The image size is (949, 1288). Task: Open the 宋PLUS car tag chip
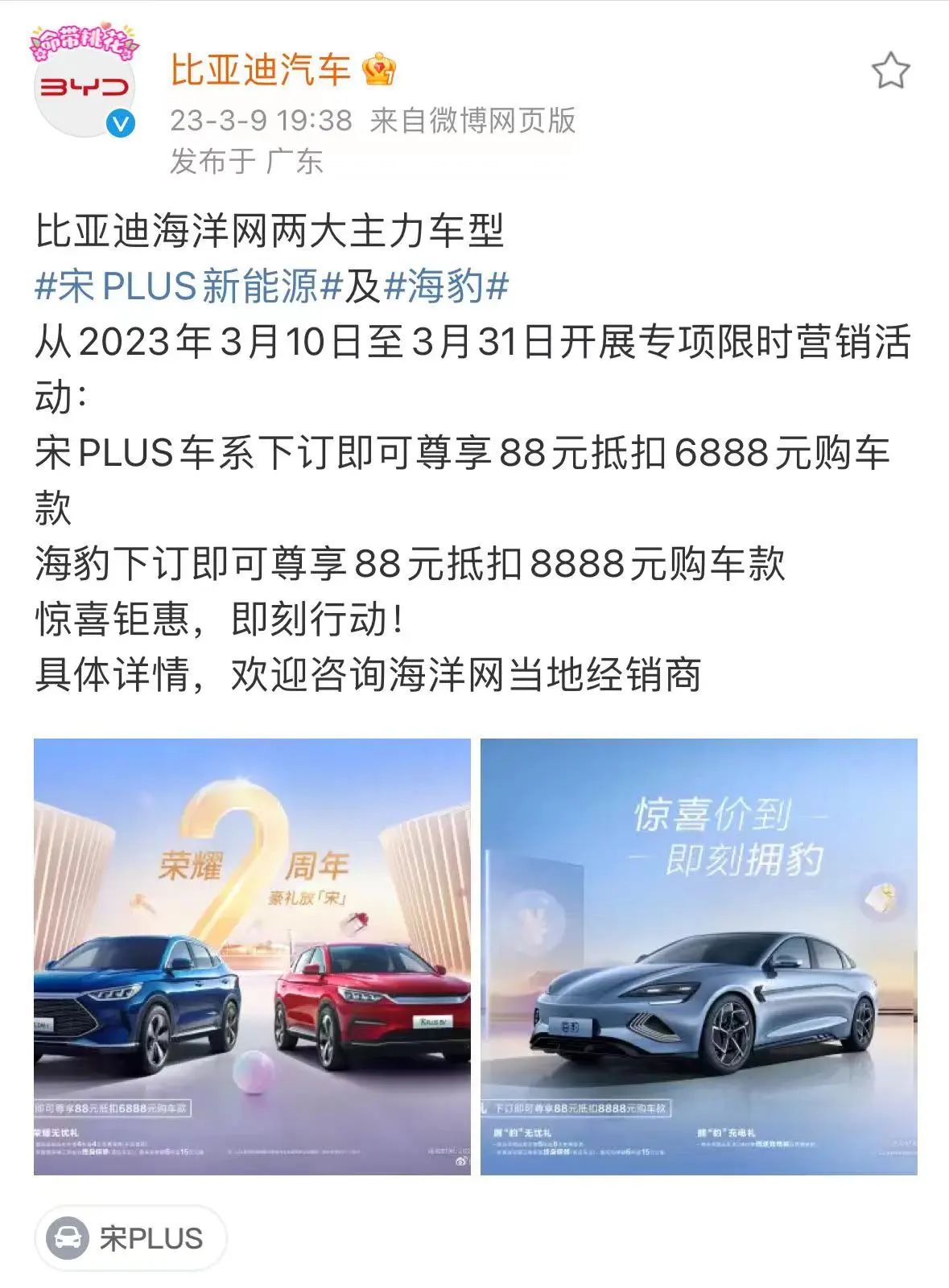coord(130,1238)
